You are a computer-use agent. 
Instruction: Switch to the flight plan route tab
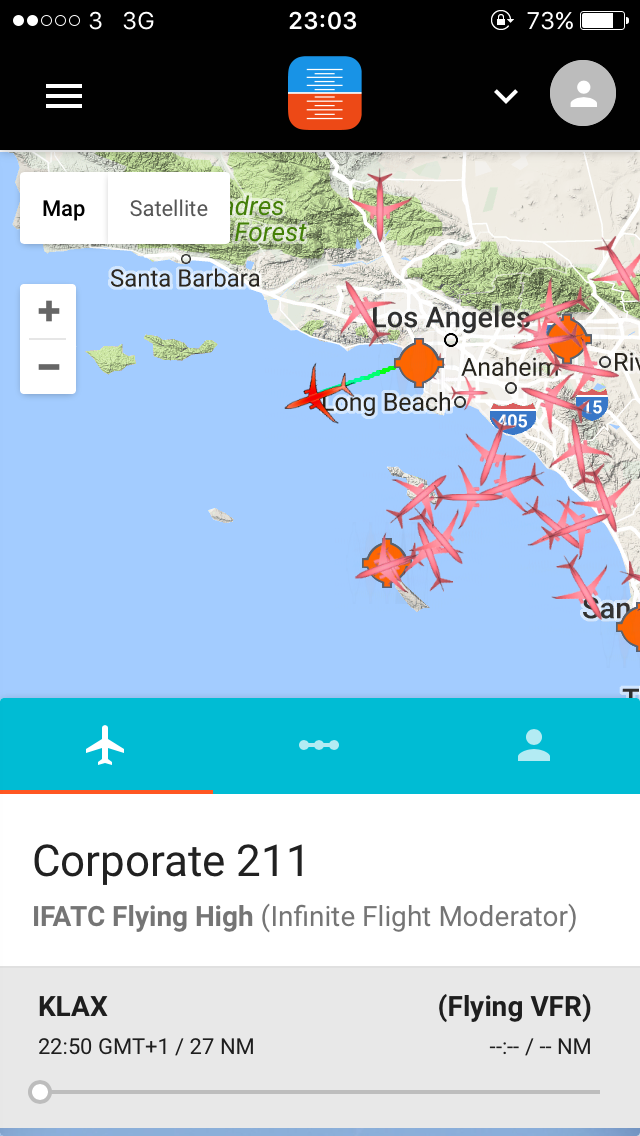pos(319,745)
